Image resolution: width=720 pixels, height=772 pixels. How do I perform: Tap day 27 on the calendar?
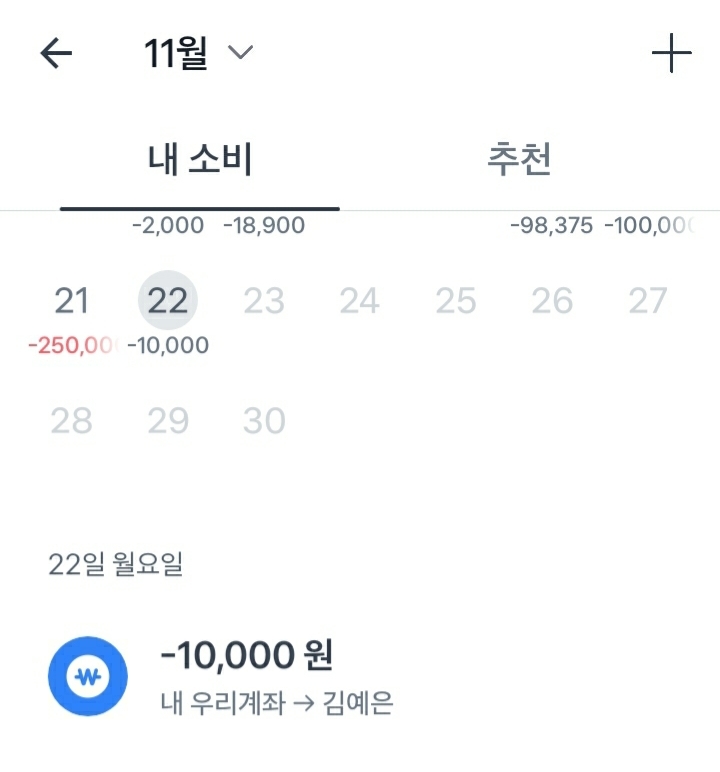click(x=648, y=300)
